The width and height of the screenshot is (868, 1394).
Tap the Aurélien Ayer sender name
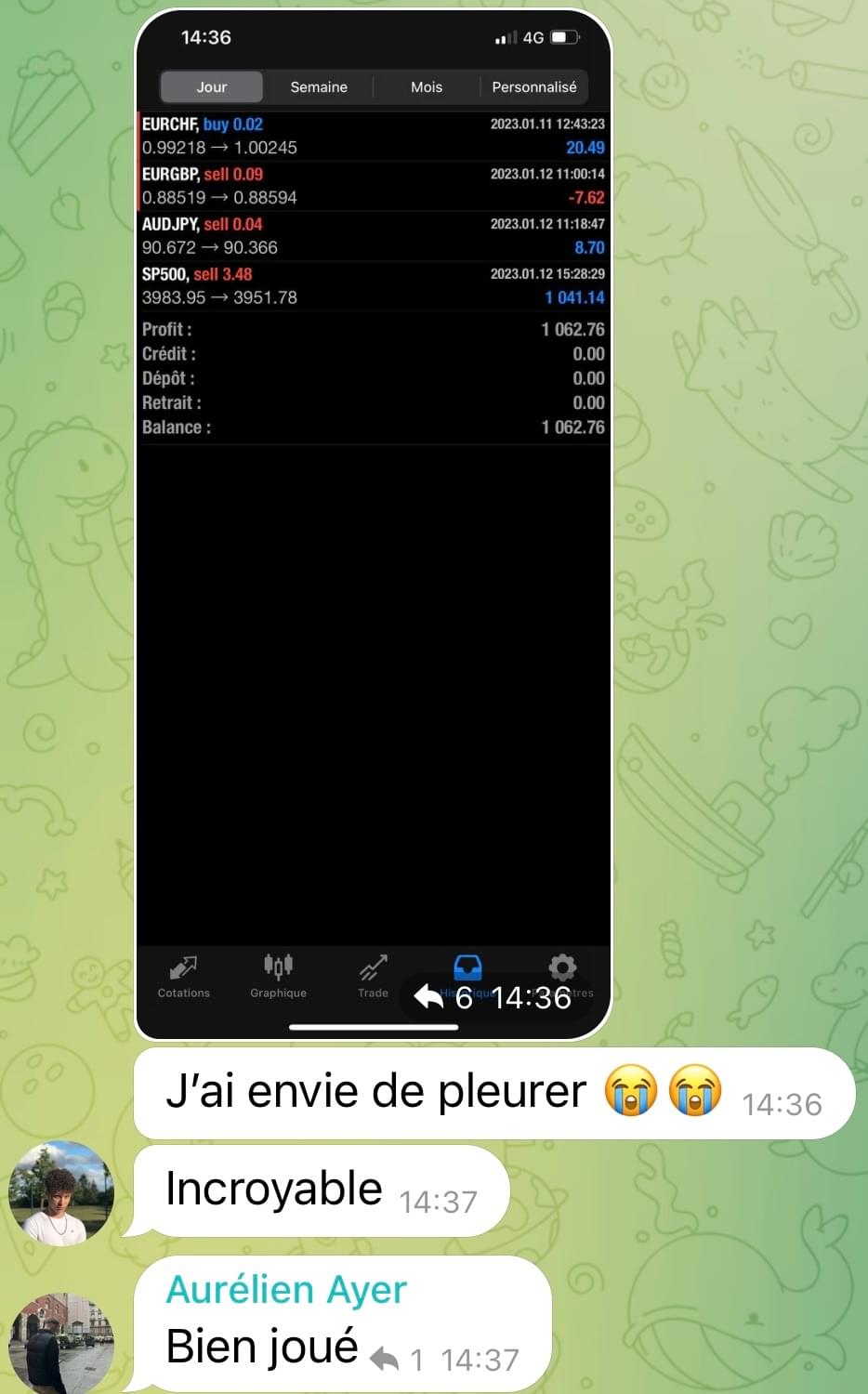(x=286, y=1290)
